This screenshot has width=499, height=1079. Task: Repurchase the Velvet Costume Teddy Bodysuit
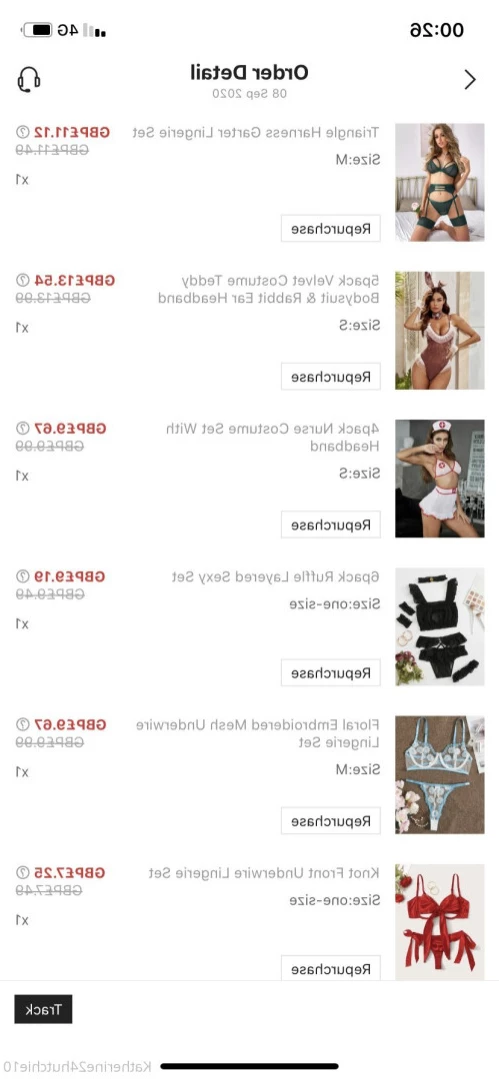[x=330, y=376]
